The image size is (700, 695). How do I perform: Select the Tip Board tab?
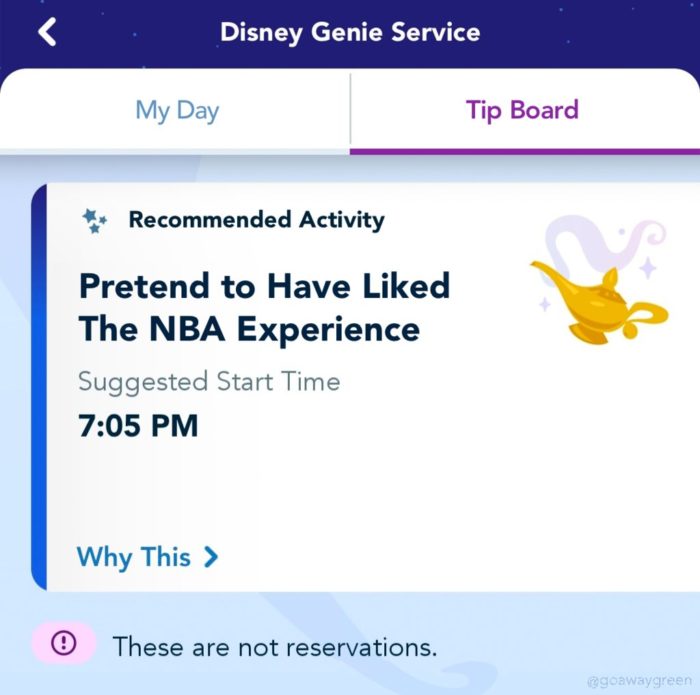click(522, 110)
